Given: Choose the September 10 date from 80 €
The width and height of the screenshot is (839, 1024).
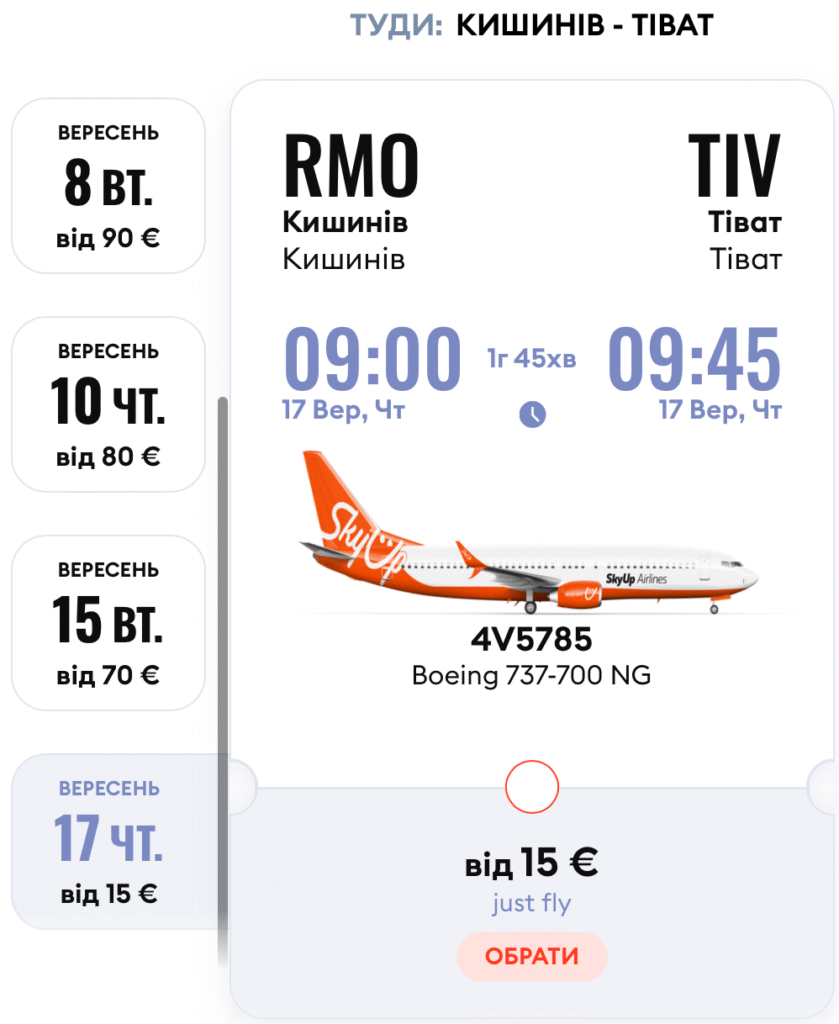Looking at the screenshot, I should click(108, 404).
